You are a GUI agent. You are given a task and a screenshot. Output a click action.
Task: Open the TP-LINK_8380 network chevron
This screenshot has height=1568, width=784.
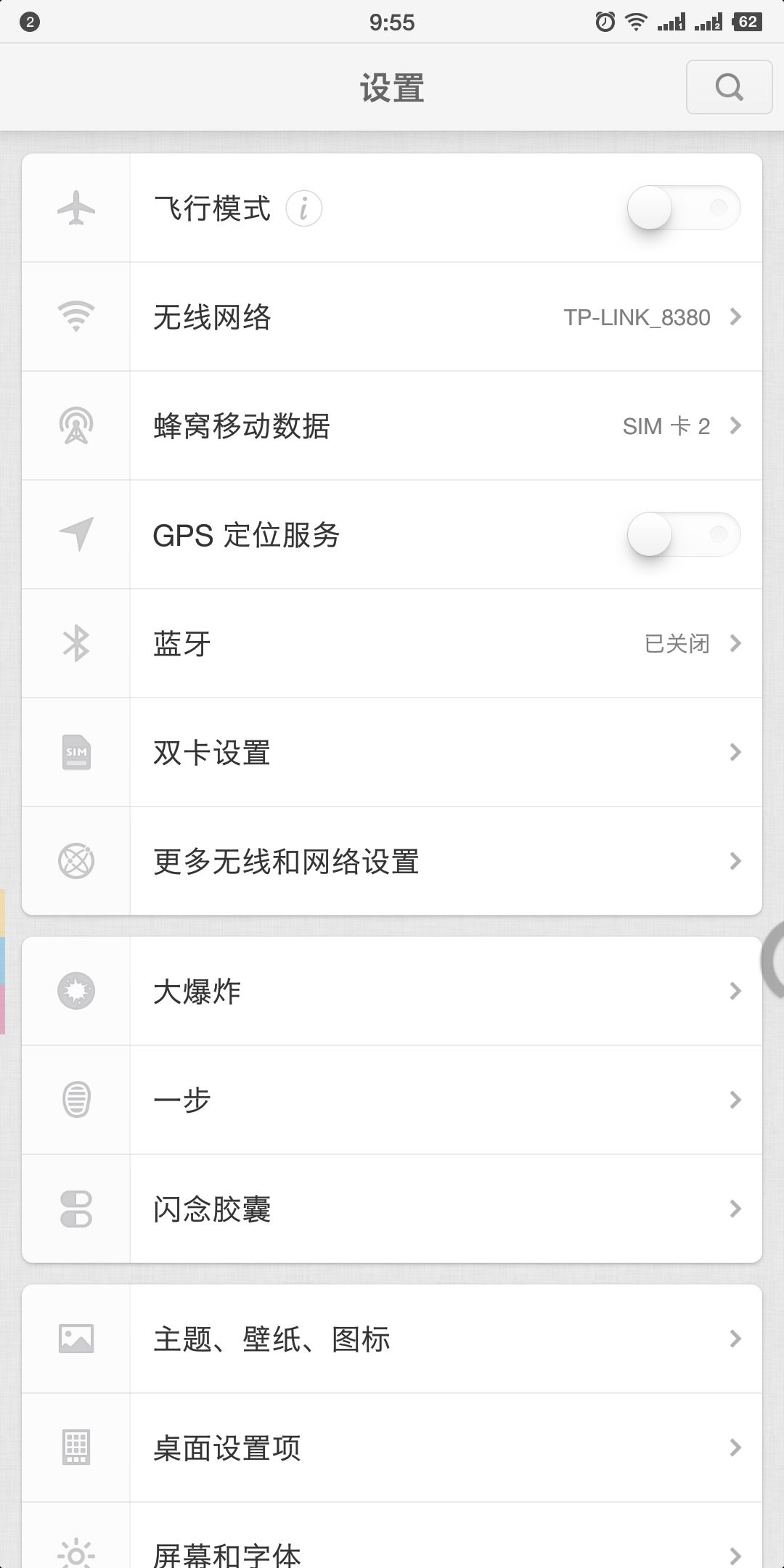pos(735,317)
